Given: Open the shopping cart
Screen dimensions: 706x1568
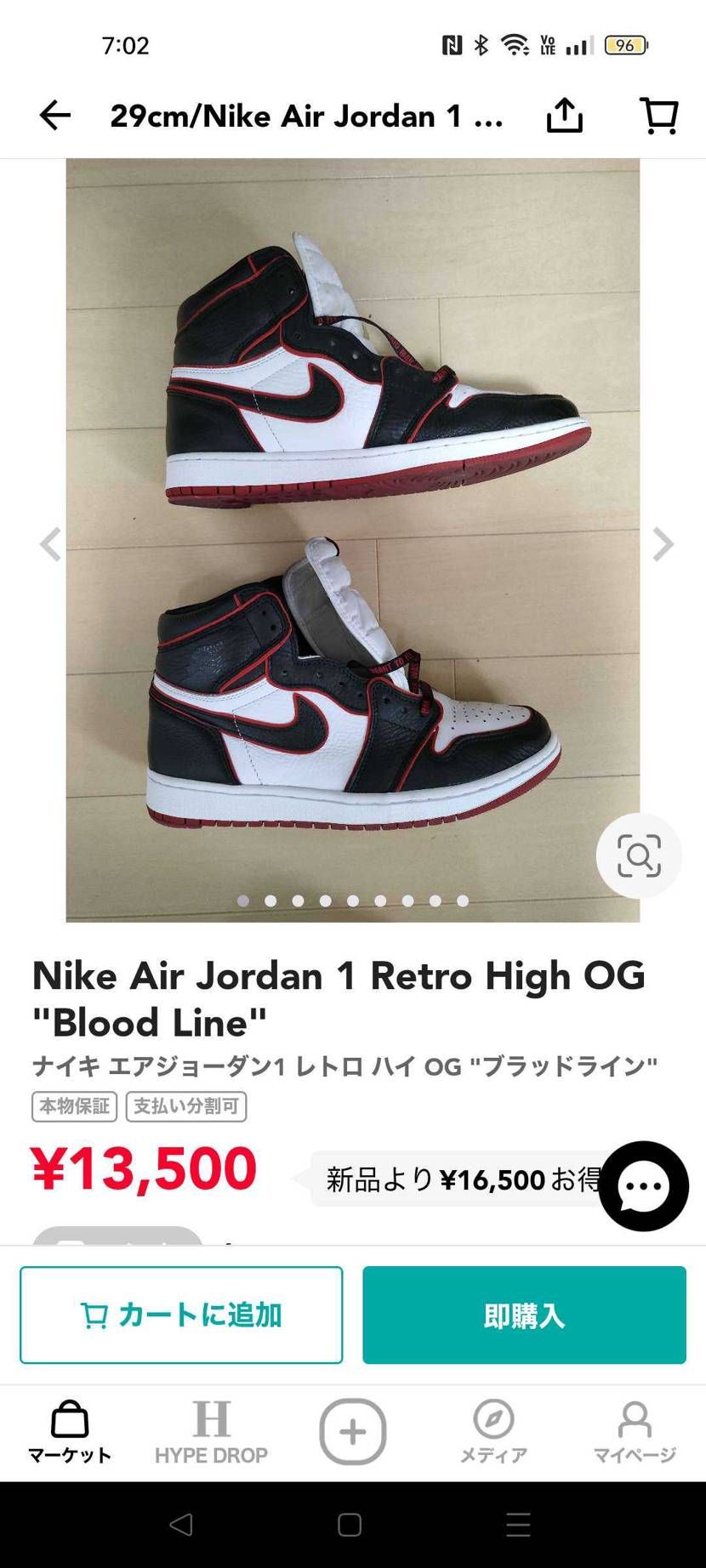Looking at the screenshot, I should 659,116.
